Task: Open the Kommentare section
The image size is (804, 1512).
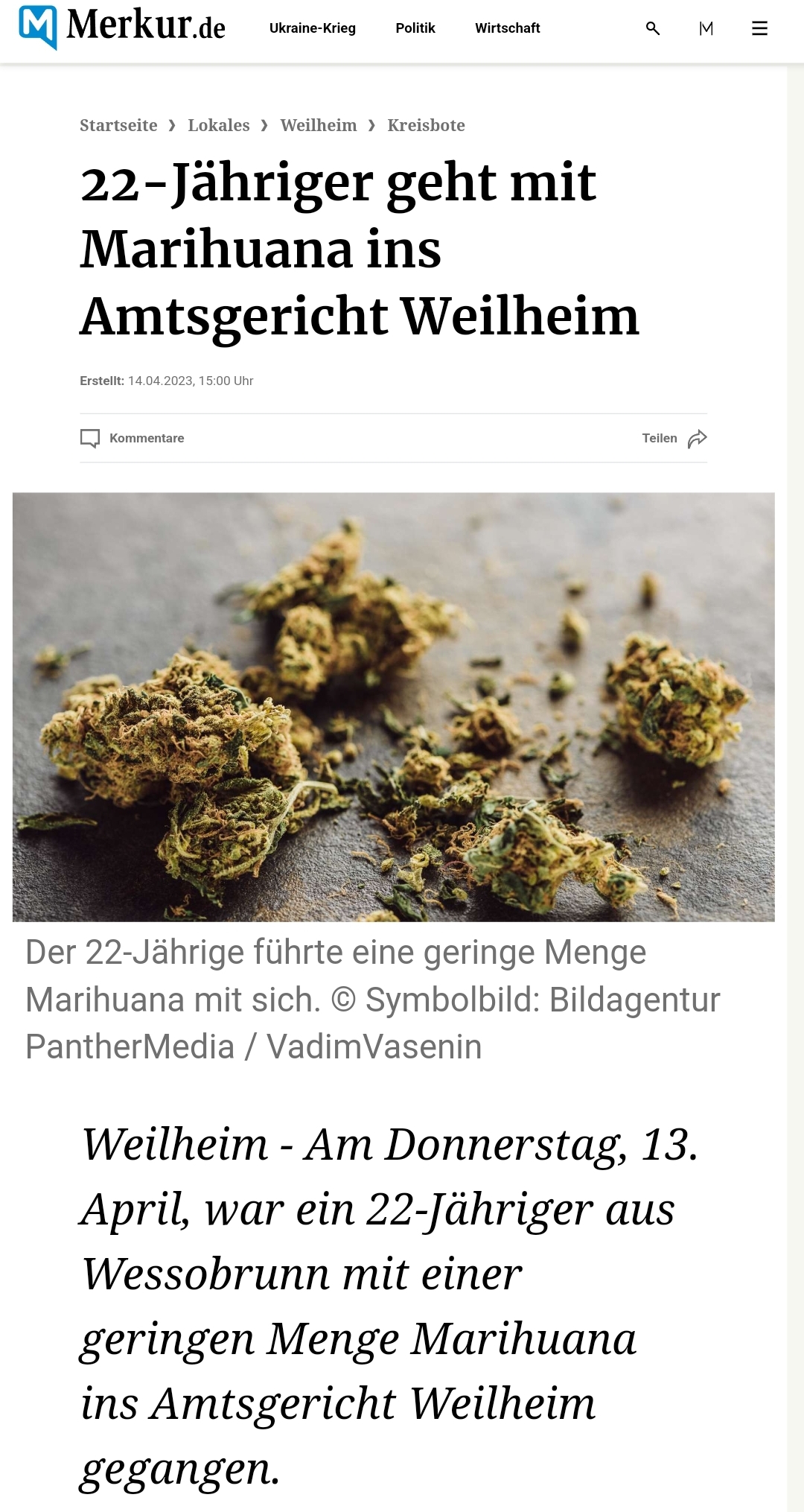Action: [x=133, y=438]
